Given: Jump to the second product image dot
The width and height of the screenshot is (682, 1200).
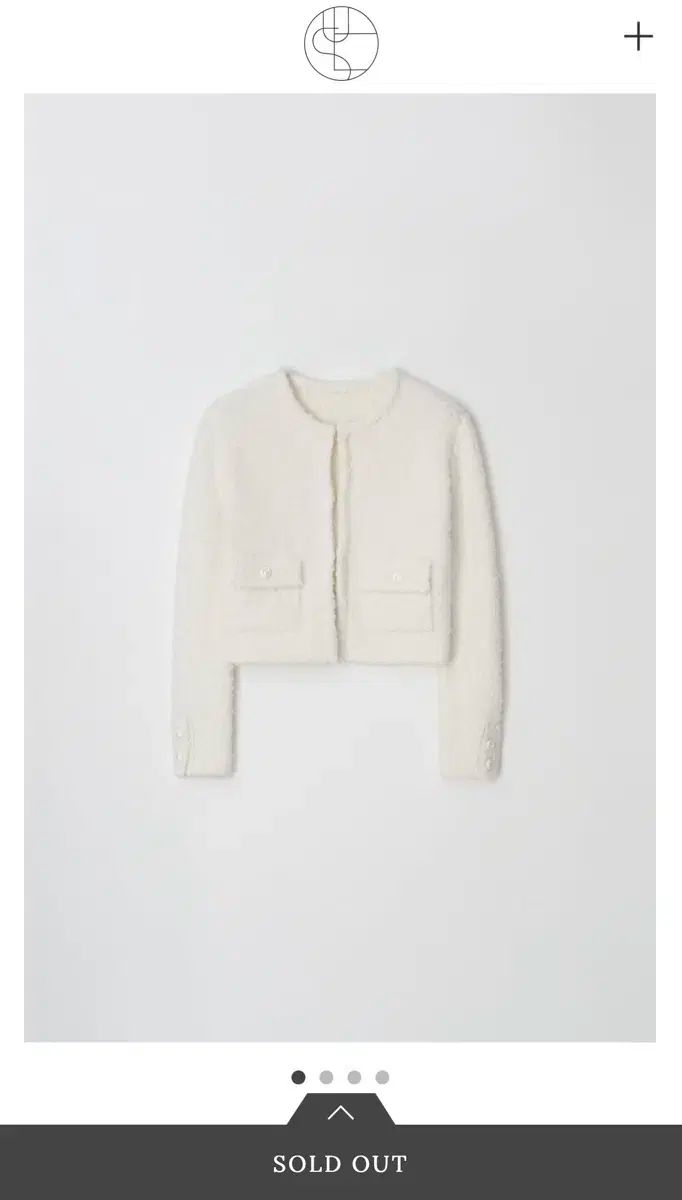Looking at the screenshot, I should coord(326,1077).
